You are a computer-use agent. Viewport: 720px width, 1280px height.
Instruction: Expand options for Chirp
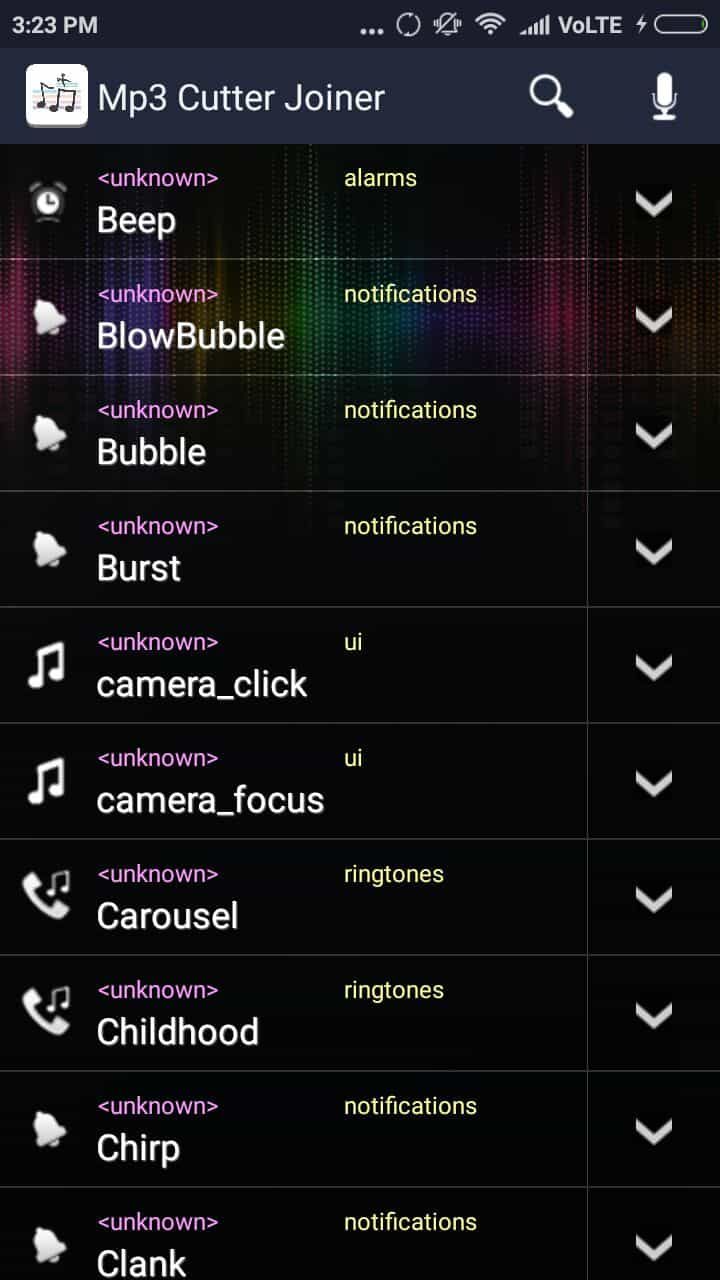(x=654, y=1131)
